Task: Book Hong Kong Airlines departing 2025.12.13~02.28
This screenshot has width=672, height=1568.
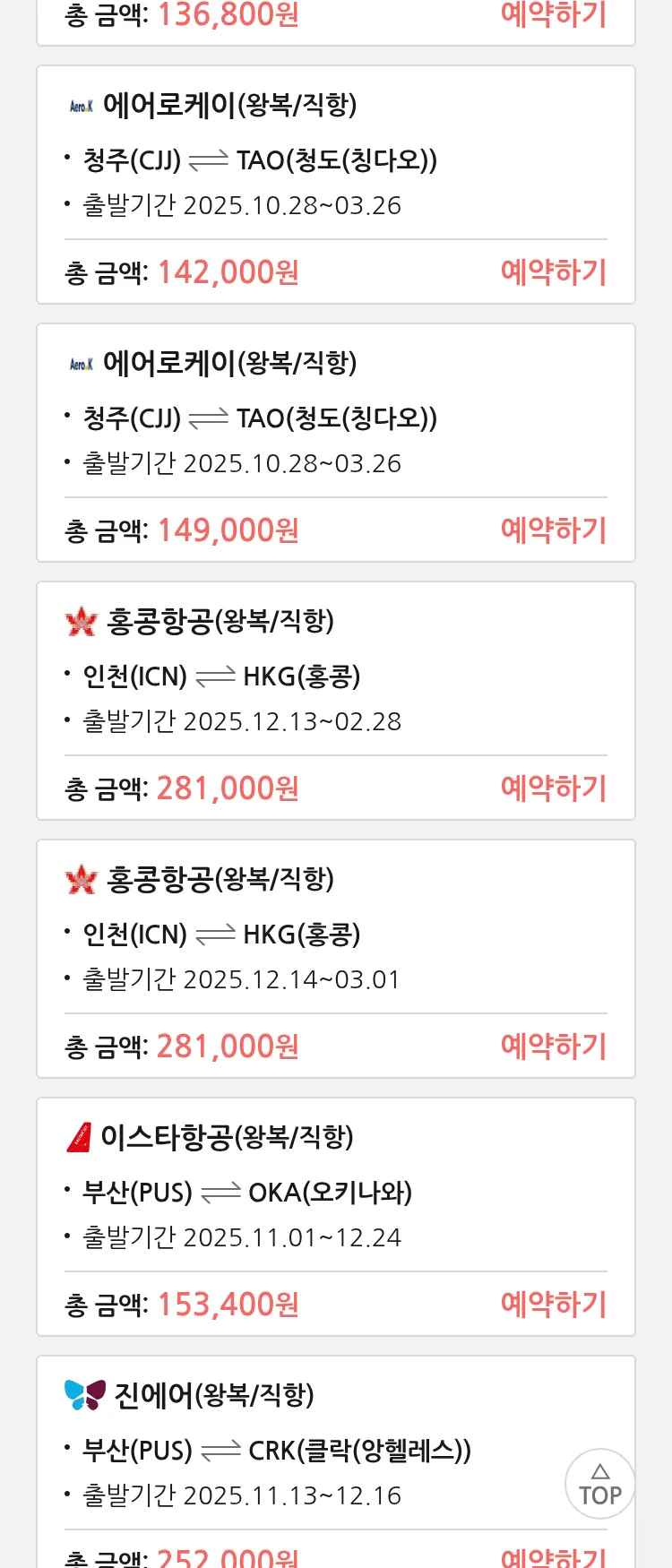Action: (x=553, y=788)
